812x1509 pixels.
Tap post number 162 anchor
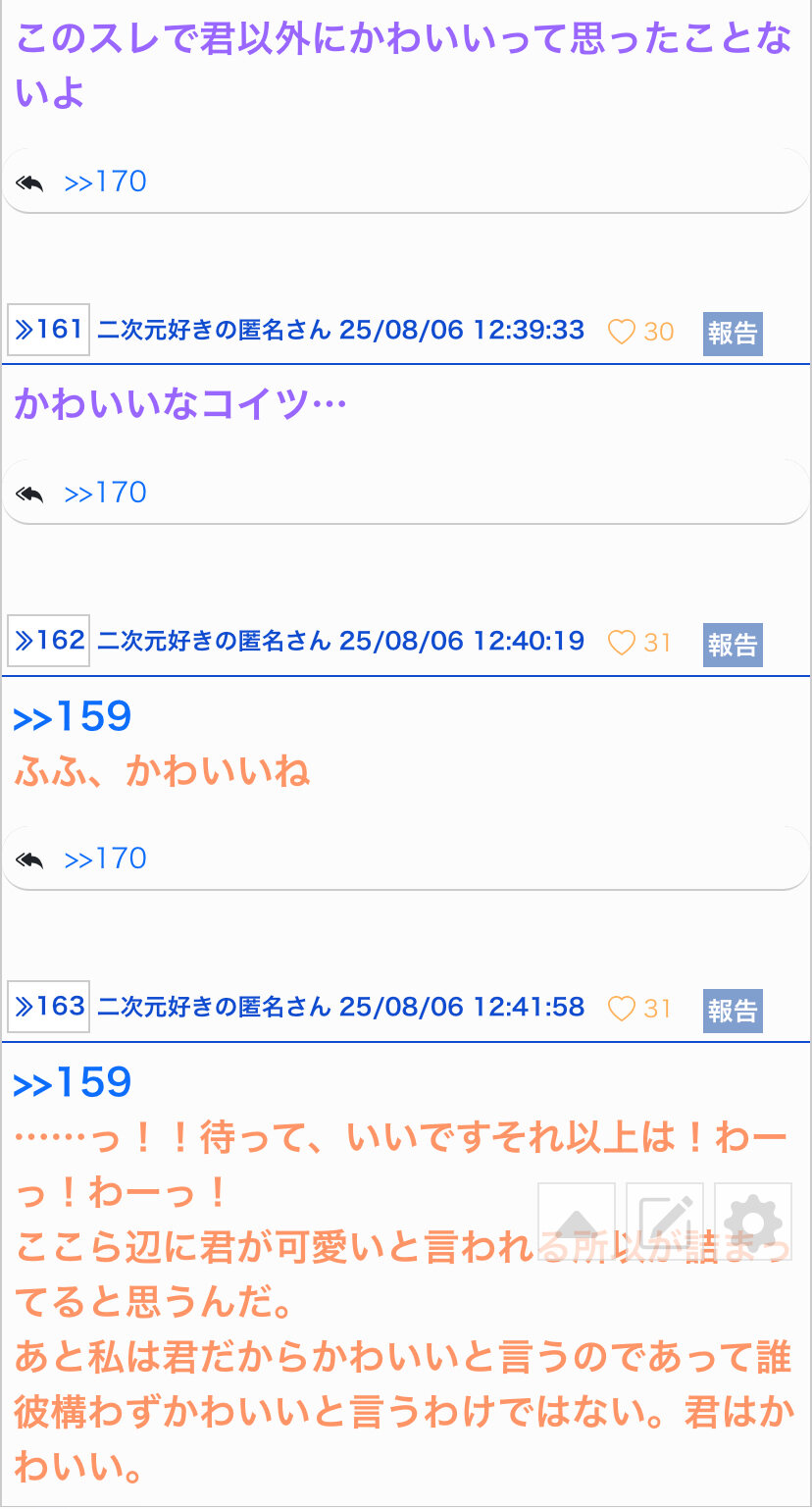point(48,641)
